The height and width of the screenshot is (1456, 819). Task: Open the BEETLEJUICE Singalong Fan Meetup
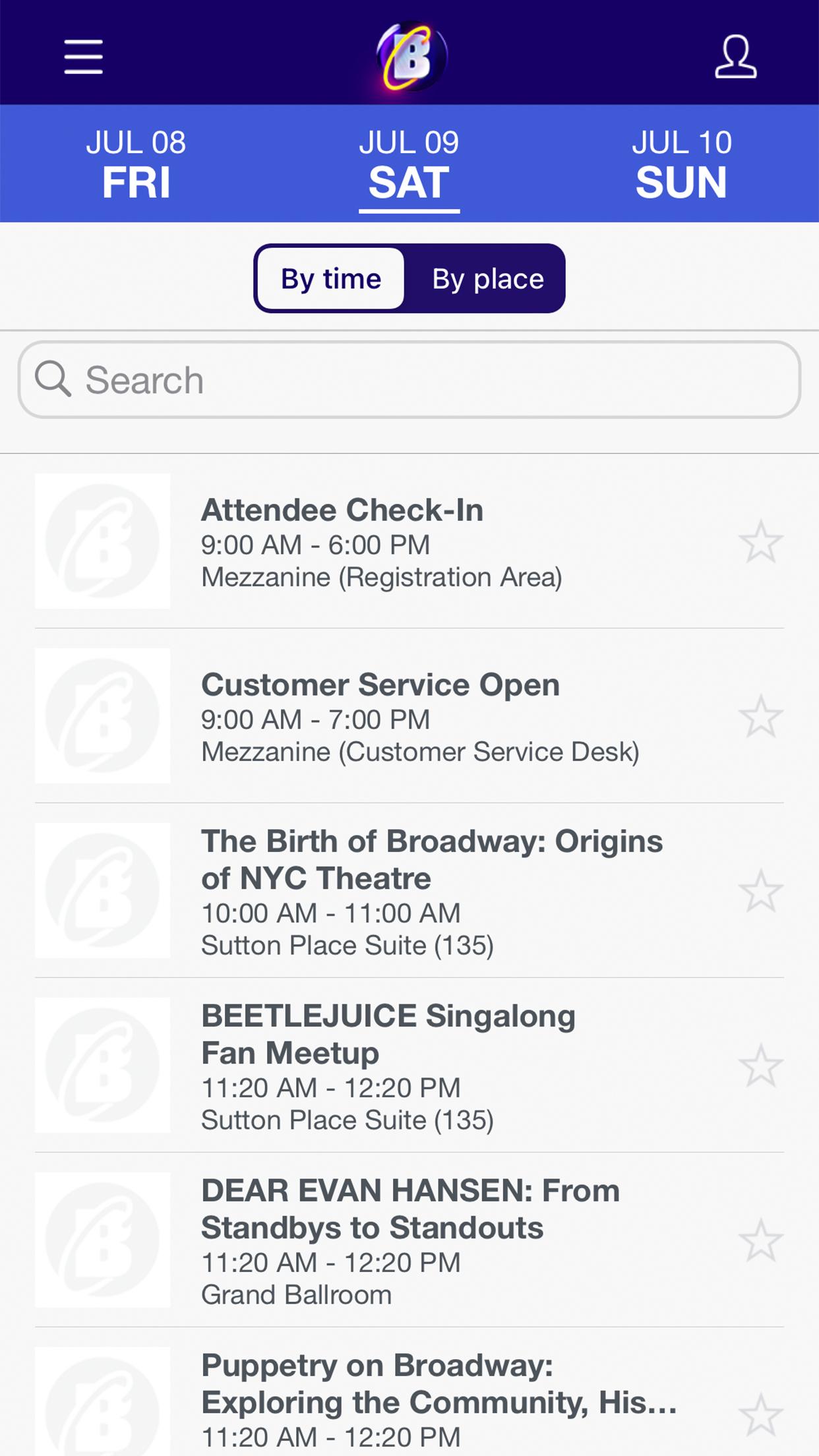[x=409, y=1066]
